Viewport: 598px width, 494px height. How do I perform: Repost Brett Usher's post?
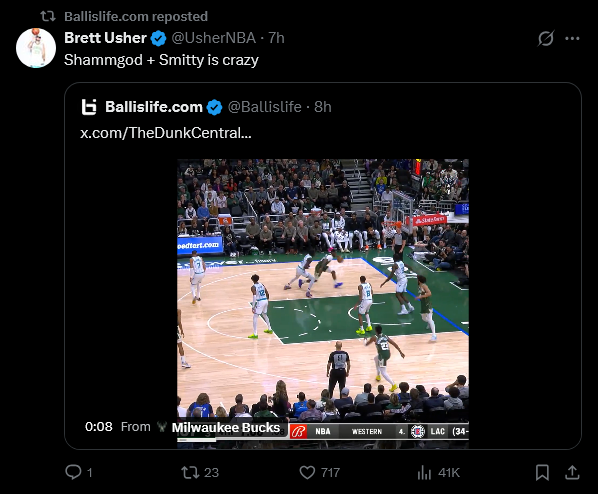click(x=200, y=472)
